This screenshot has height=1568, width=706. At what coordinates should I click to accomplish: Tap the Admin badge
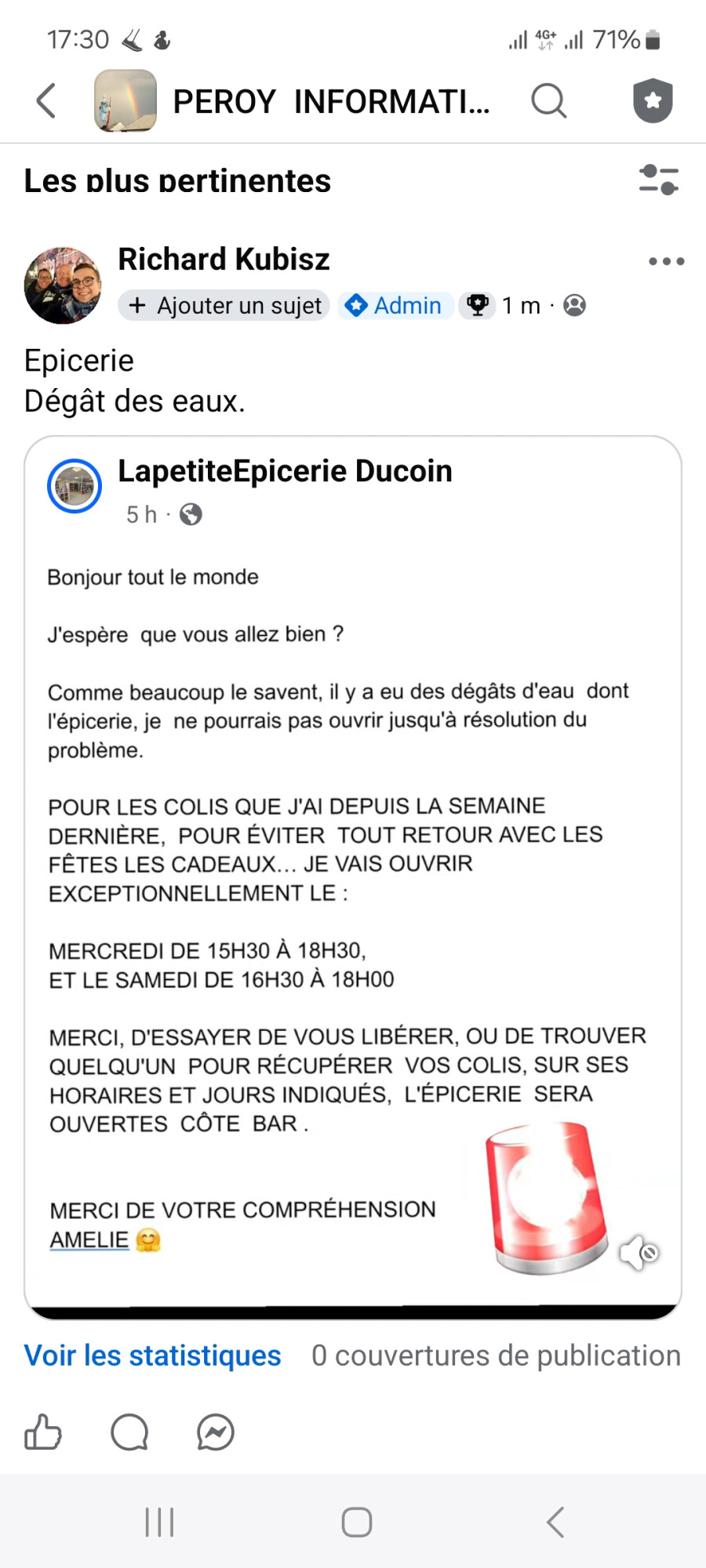click(396, 305)
